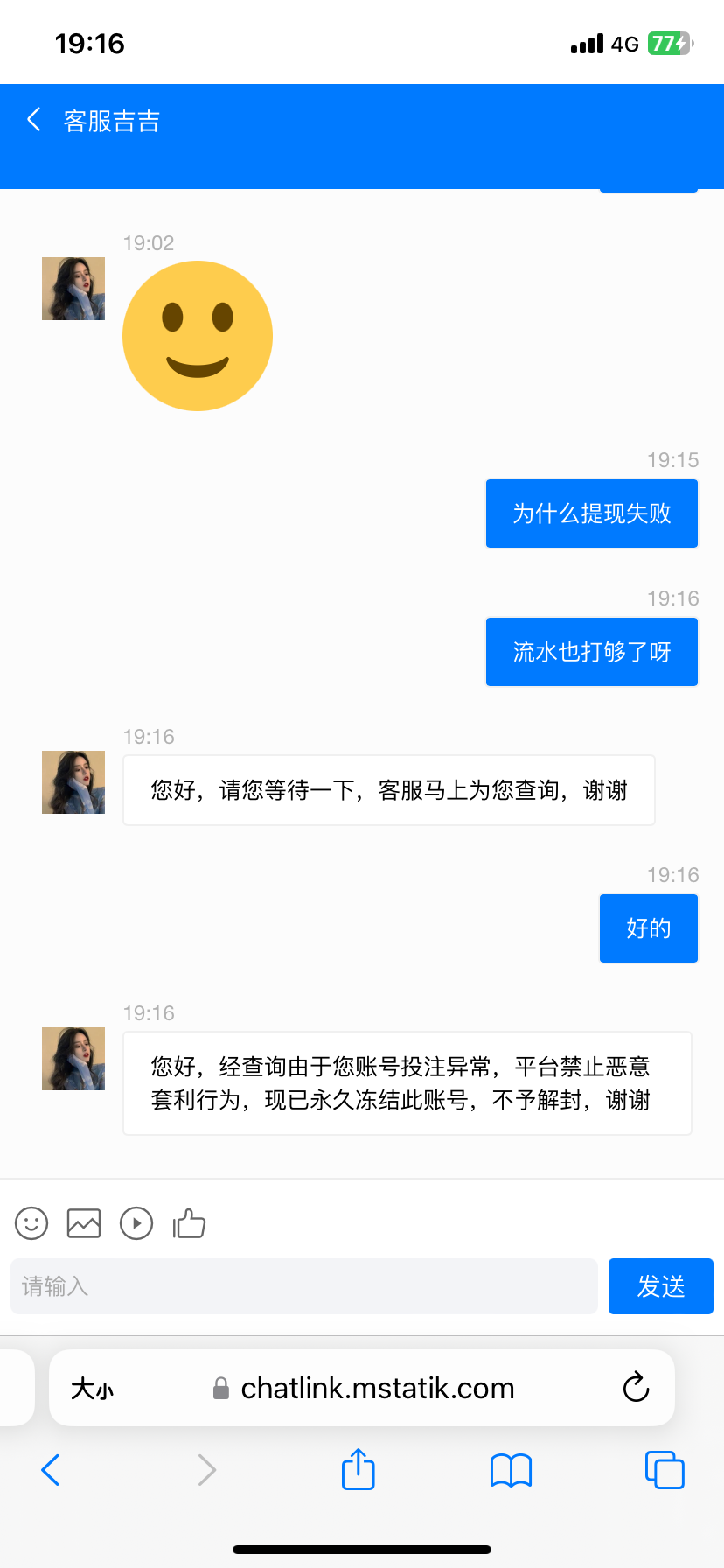Click the video/audio play icon in the chat bar

[x=136, y=1223]
